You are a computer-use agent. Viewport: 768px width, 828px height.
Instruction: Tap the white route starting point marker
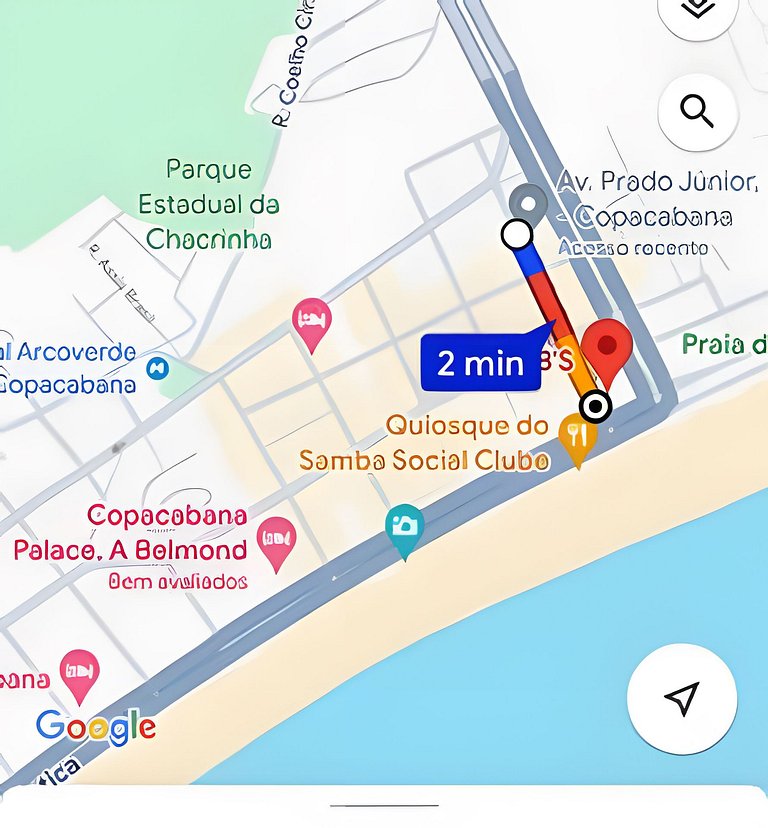[x=518, y=236]
